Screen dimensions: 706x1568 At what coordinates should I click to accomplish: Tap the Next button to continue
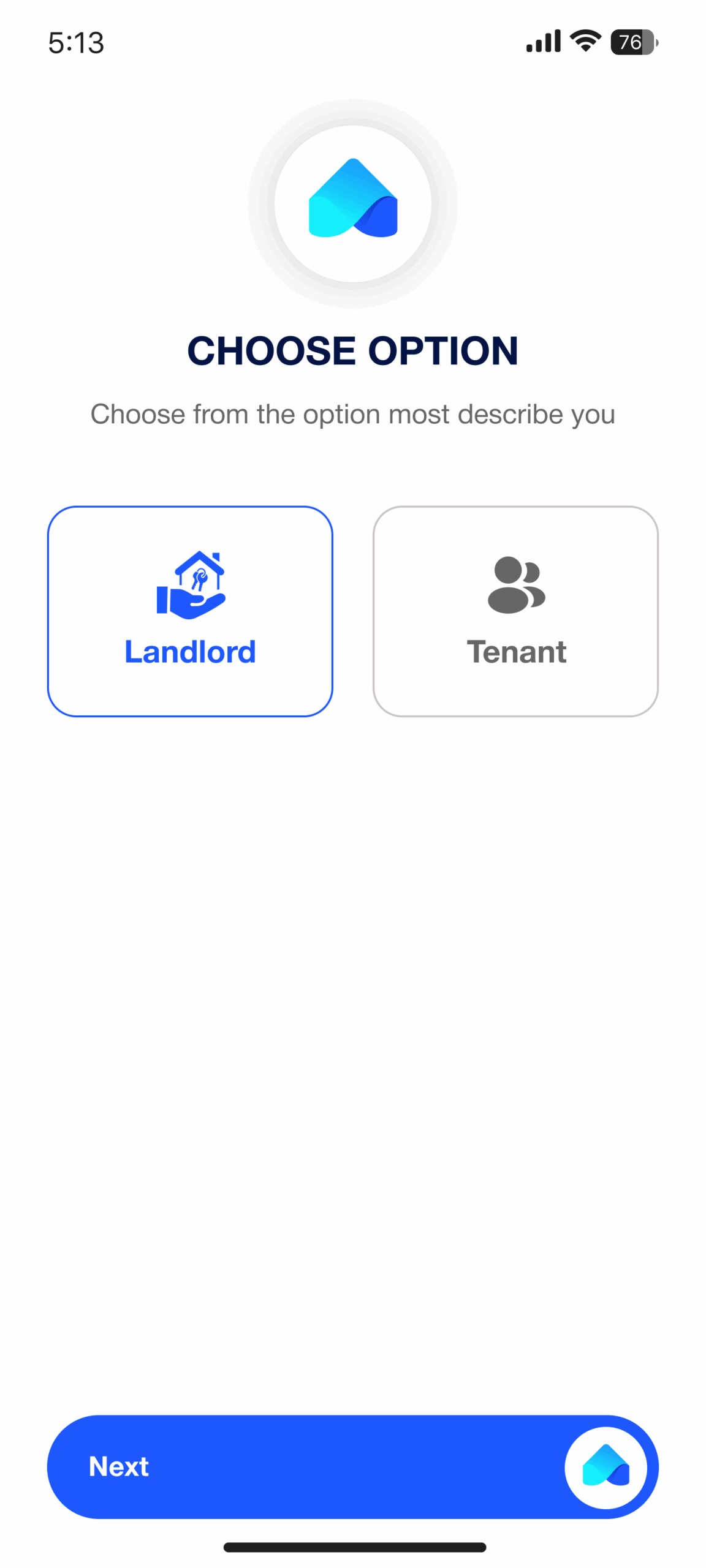pos(352,1466)
